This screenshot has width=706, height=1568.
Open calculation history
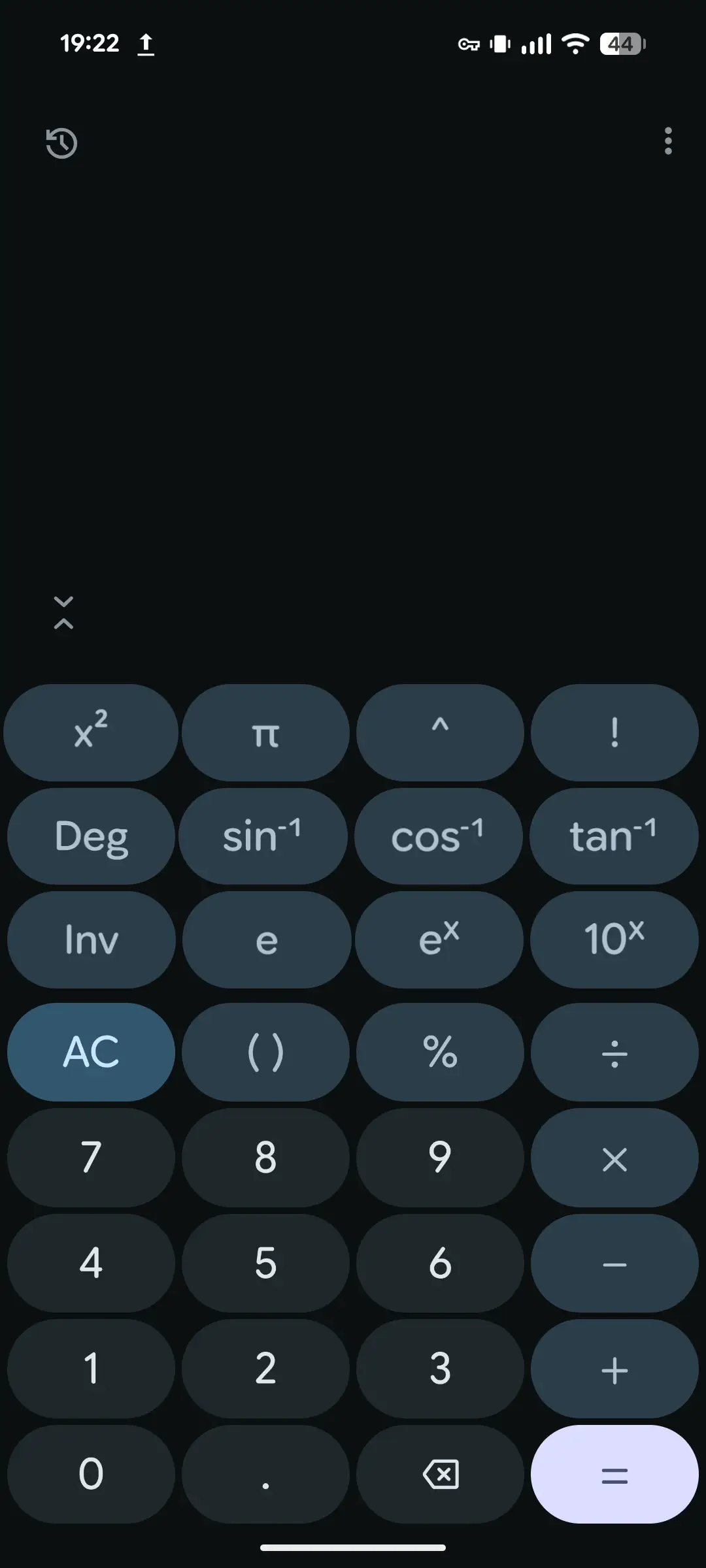coord(61,143)
